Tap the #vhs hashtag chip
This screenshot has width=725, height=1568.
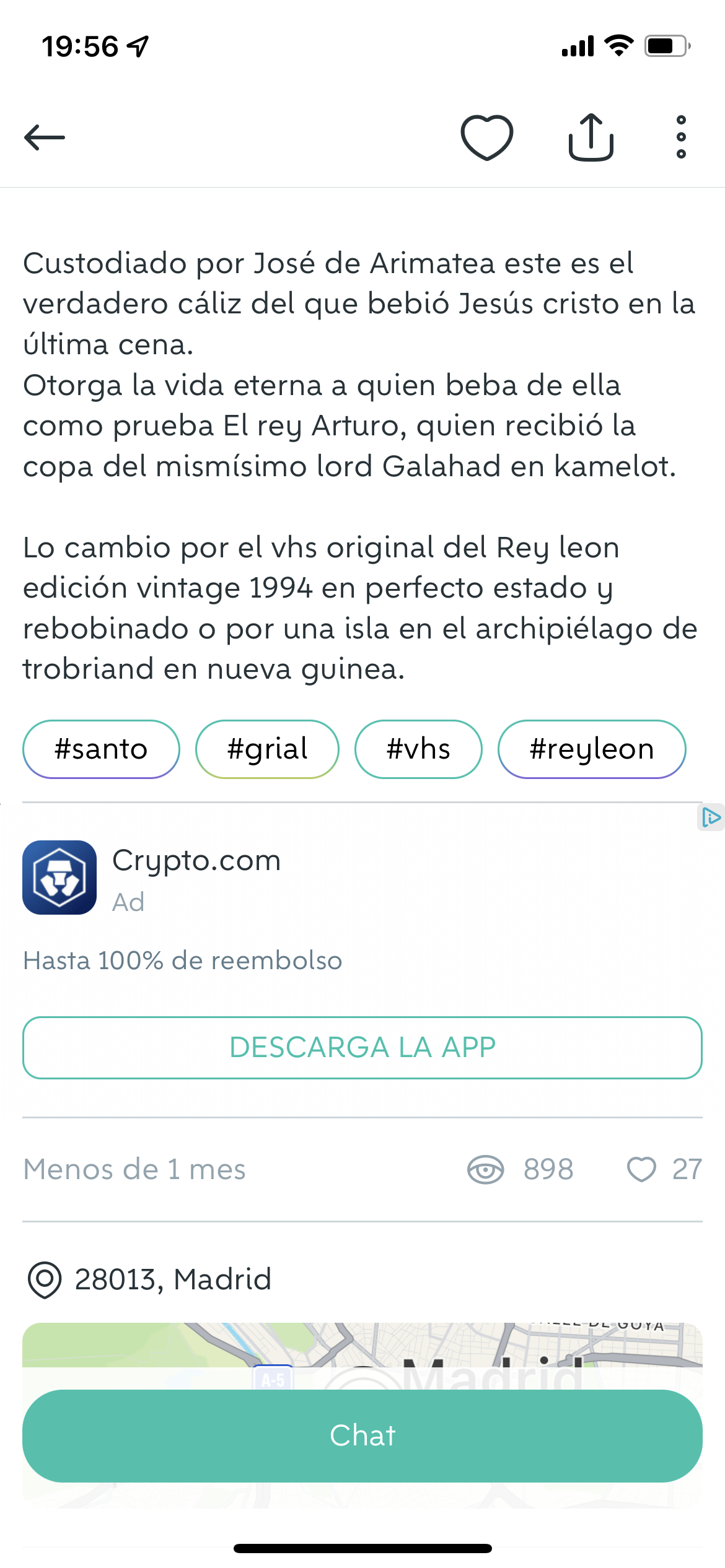click(x=418, y=749)
